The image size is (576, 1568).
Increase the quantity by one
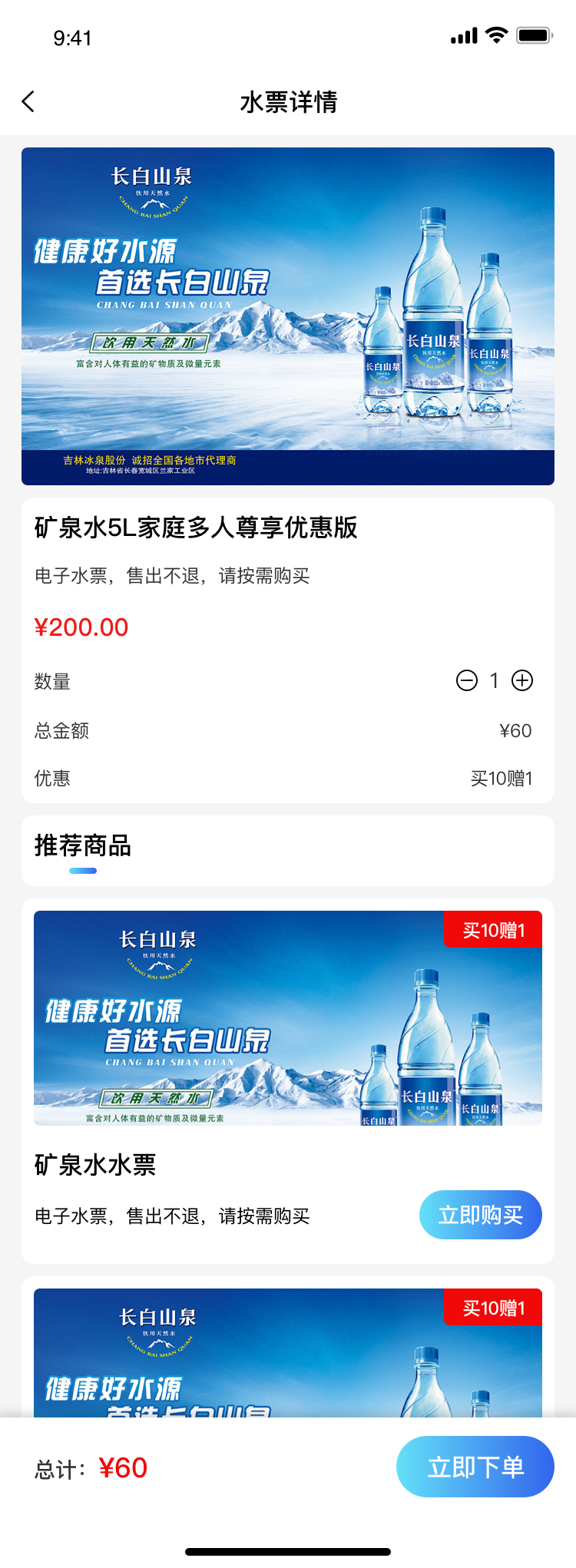pos(522,680)
